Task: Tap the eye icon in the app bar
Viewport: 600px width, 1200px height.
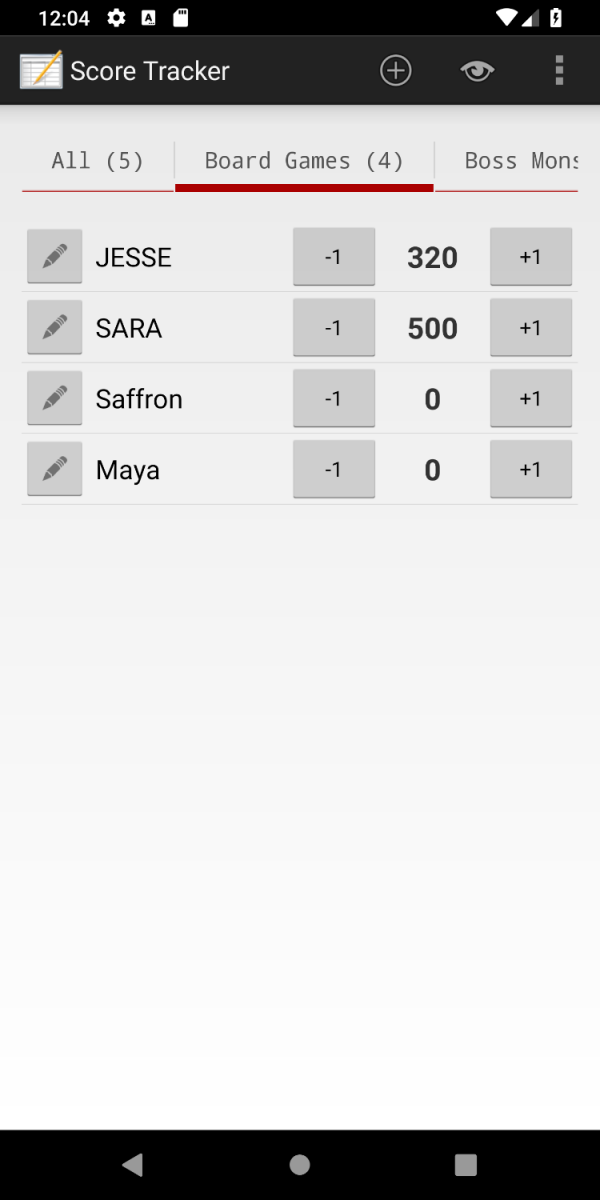Action: point(477,70)
